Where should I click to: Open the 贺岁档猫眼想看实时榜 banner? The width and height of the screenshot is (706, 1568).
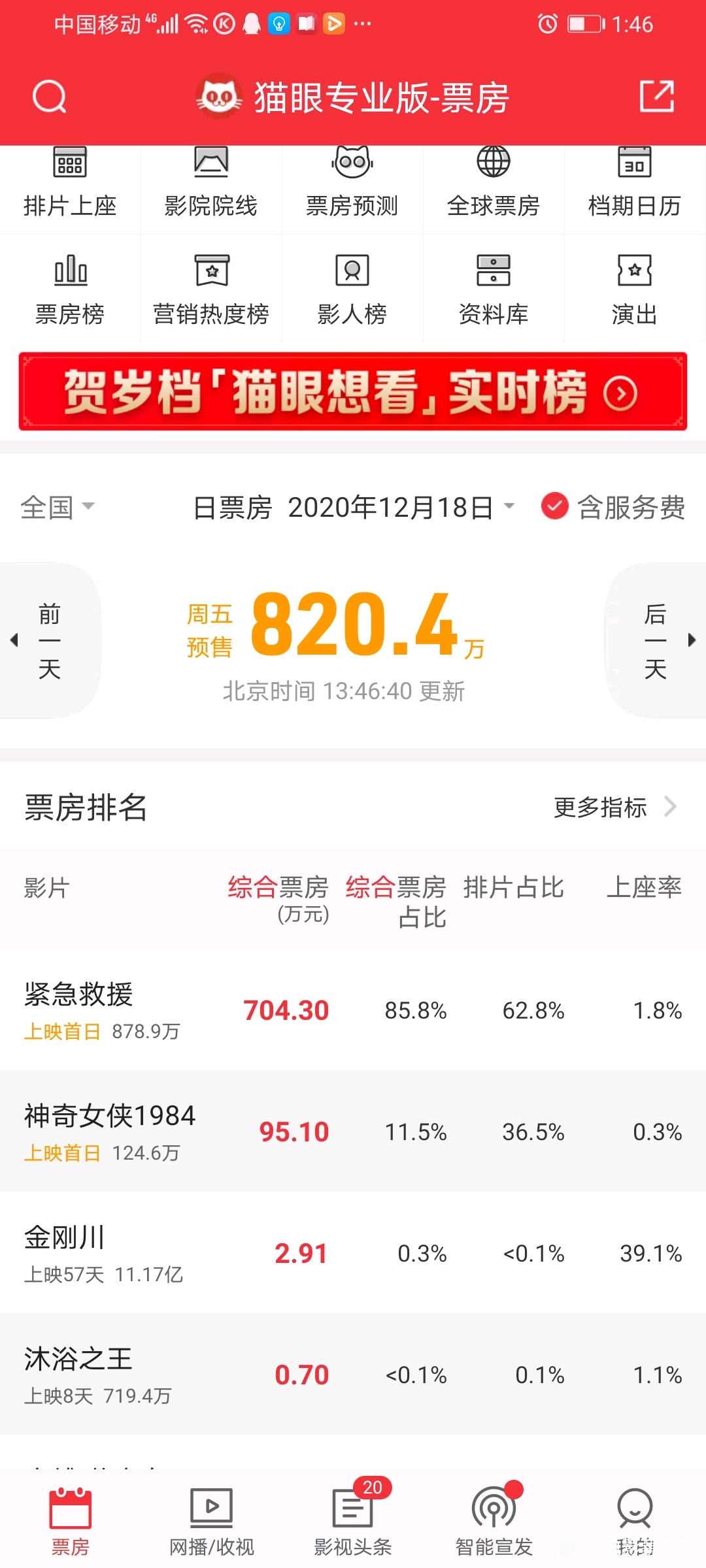[353, 391]
